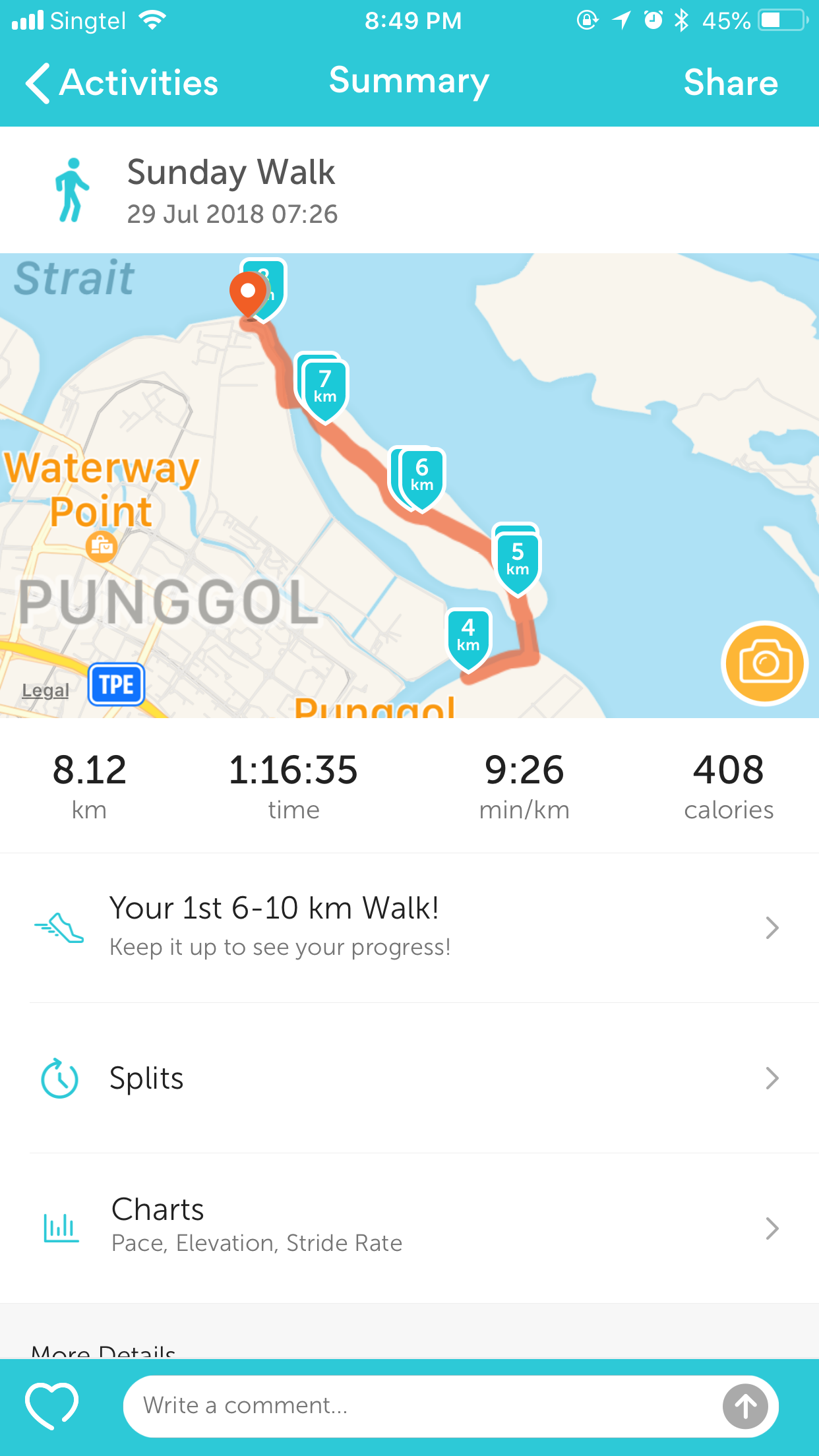
Task: Share this walk summary
Action: 731,83
